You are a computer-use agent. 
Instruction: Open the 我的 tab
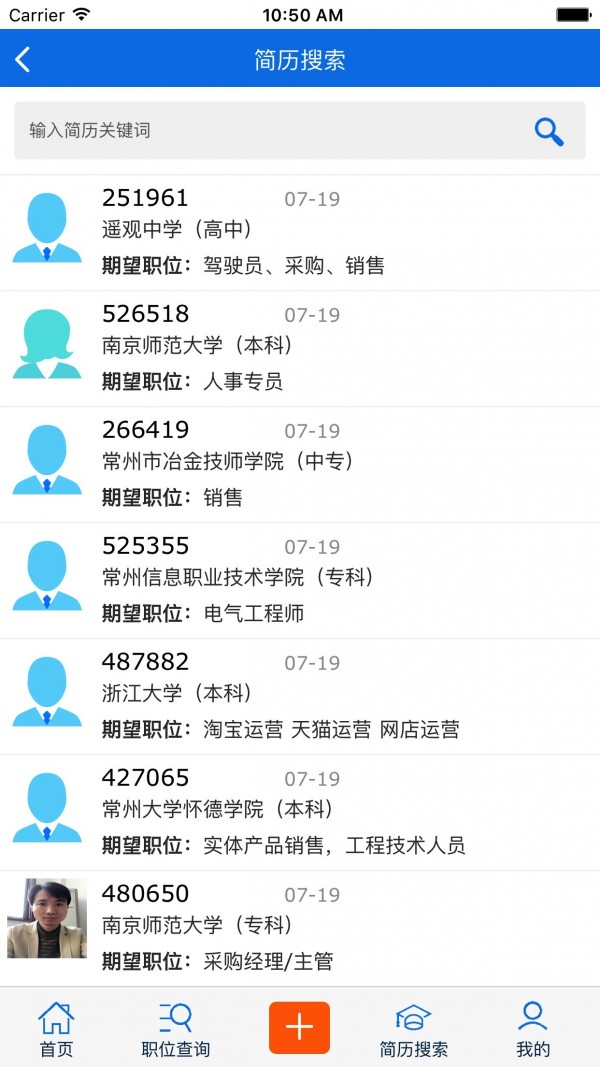point(533,1029)
